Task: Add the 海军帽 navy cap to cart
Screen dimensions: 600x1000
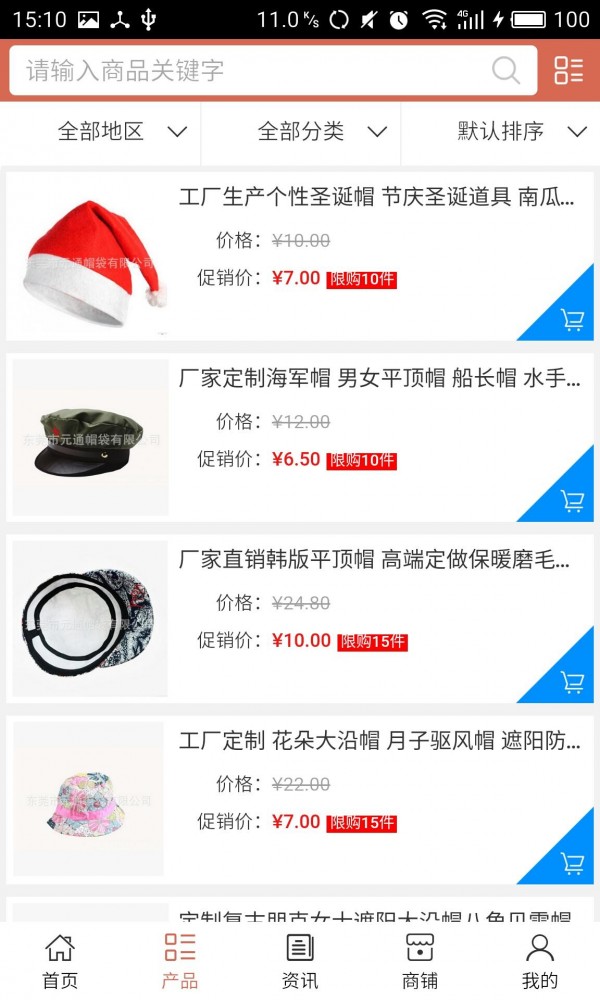Action: (x=572, y=501)
